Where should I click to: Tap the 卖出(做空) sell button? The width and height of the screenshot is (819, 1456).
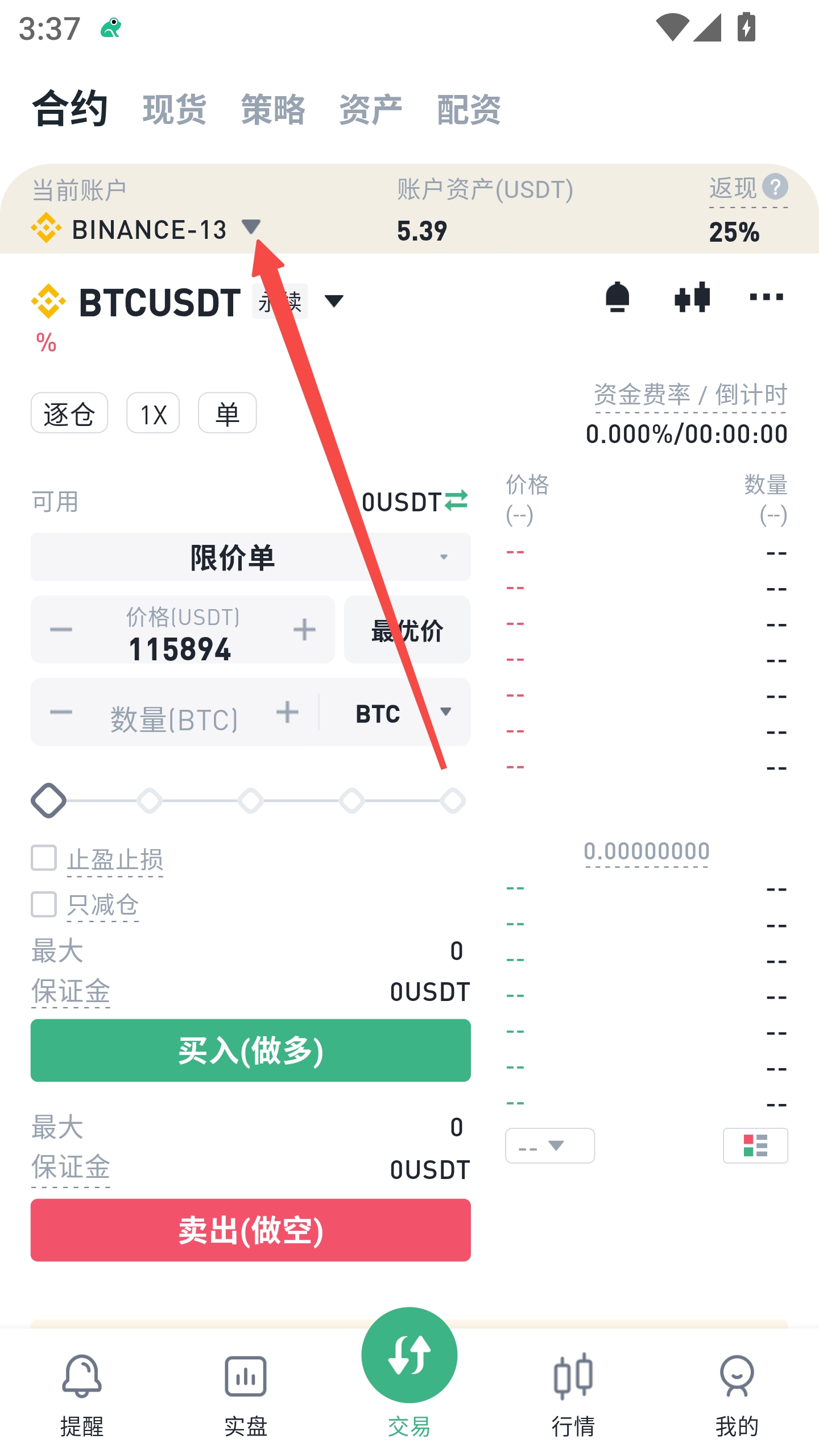250,1230
